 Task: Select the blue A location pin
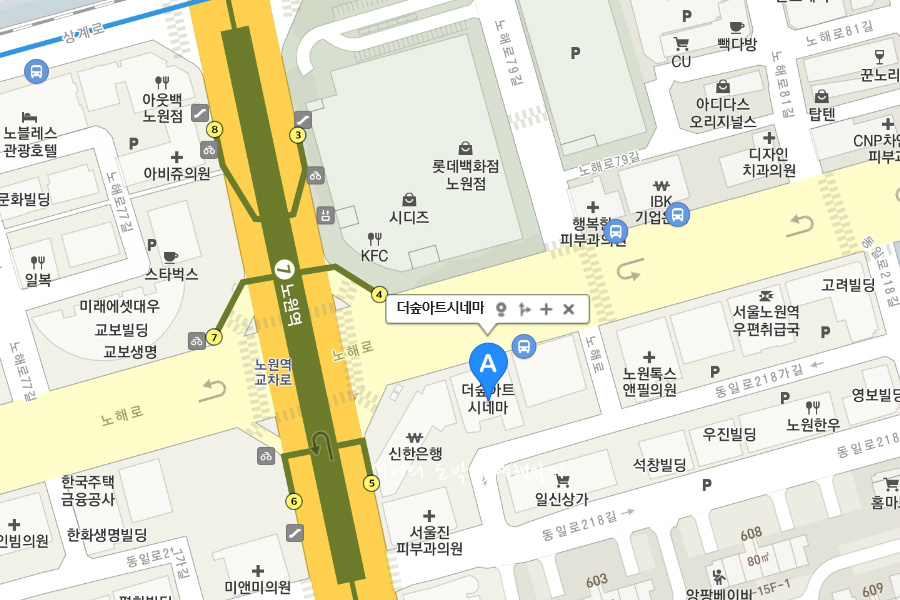488,362
